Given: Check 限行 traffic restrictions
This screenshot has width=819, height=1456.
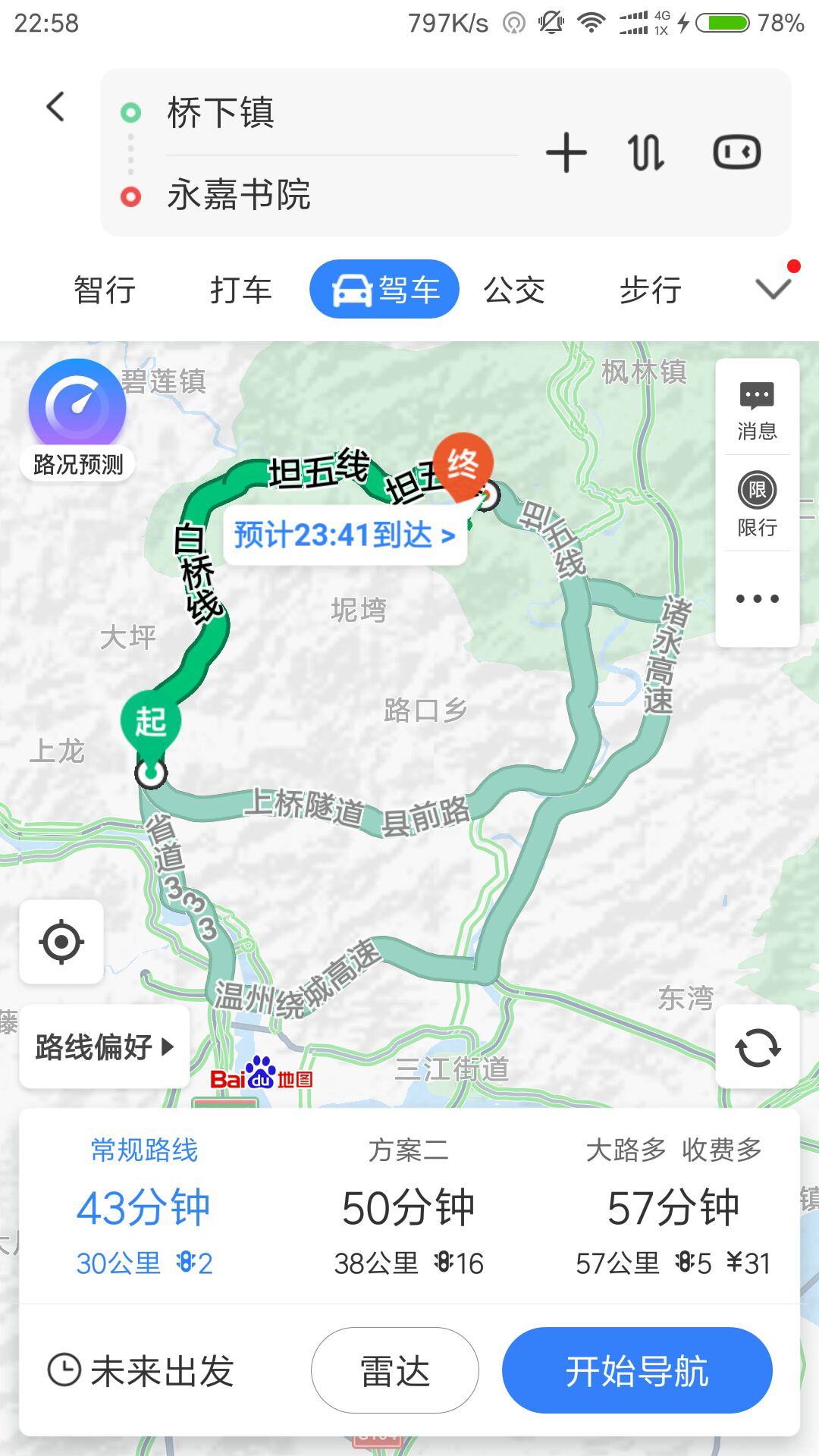Looking at the screenshot, I should (757, 504).
